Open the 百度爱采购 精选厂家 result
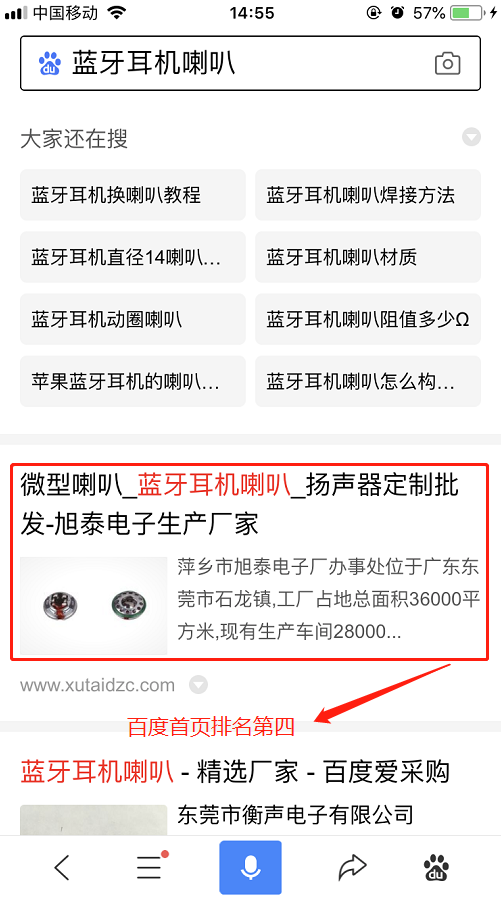 235,772
